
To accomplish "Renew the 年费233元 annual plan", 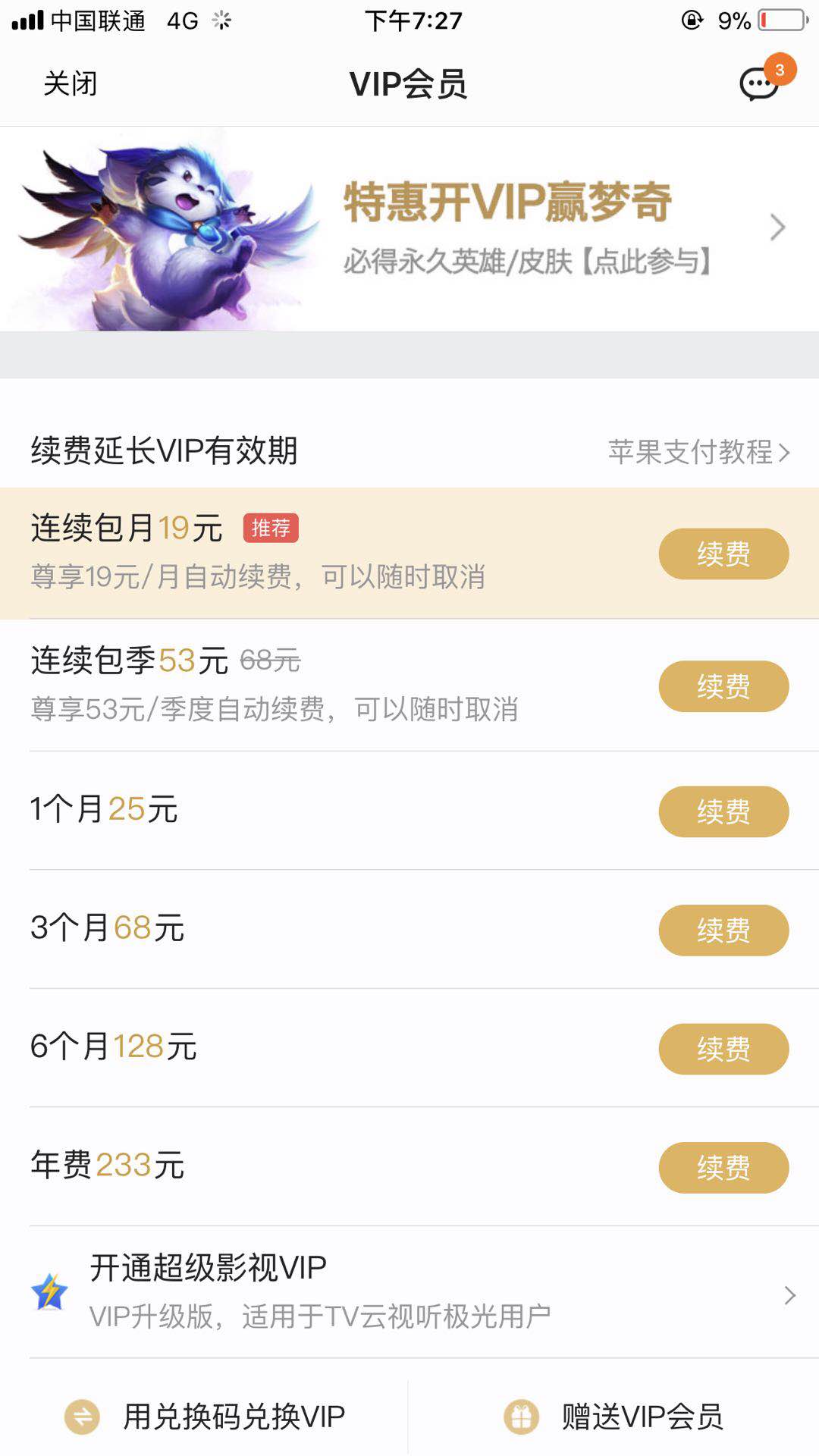I will (723, 1168).
